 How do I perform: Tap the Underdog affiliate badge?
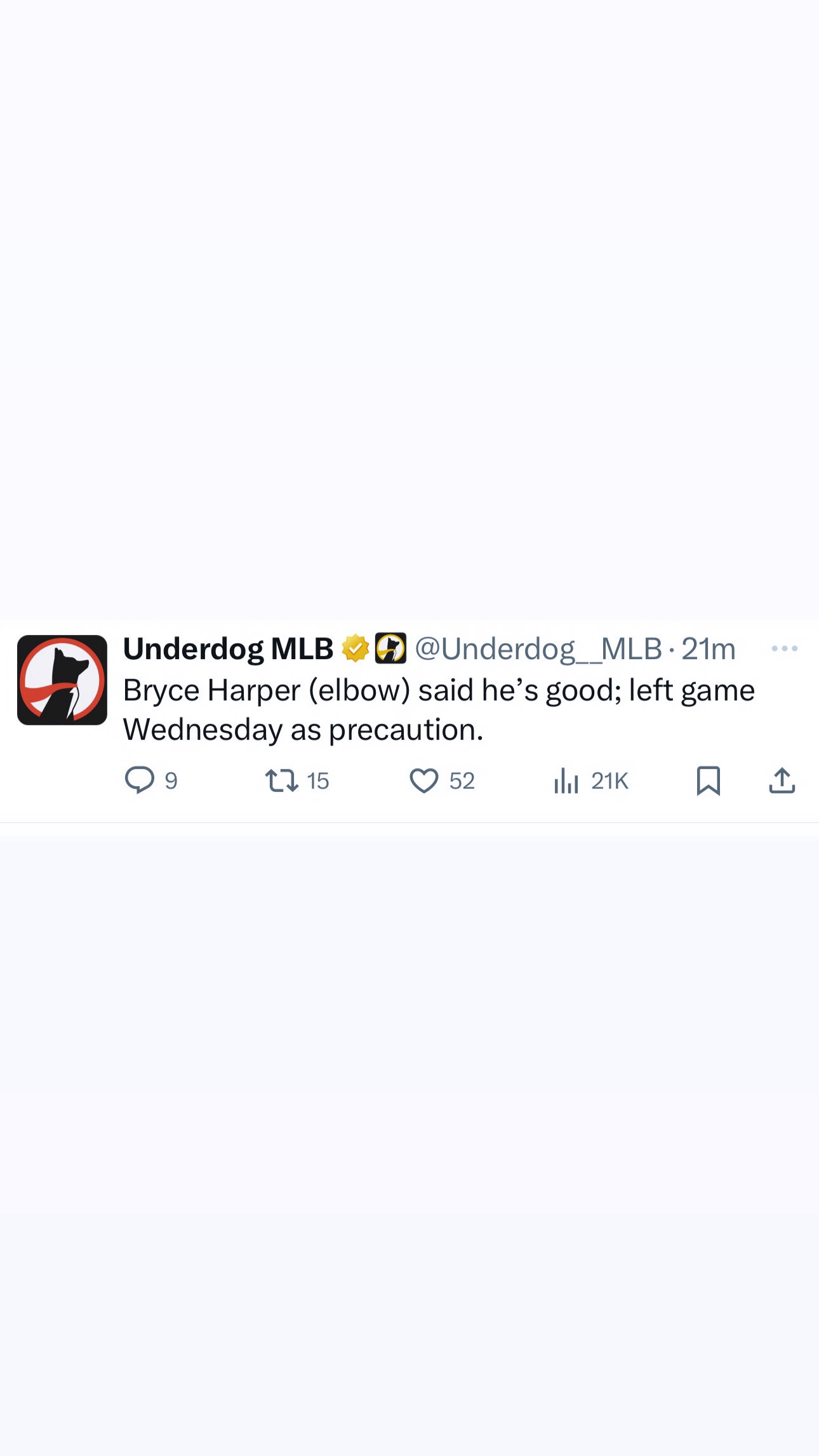pyautogui.click(x=390, y=648)
